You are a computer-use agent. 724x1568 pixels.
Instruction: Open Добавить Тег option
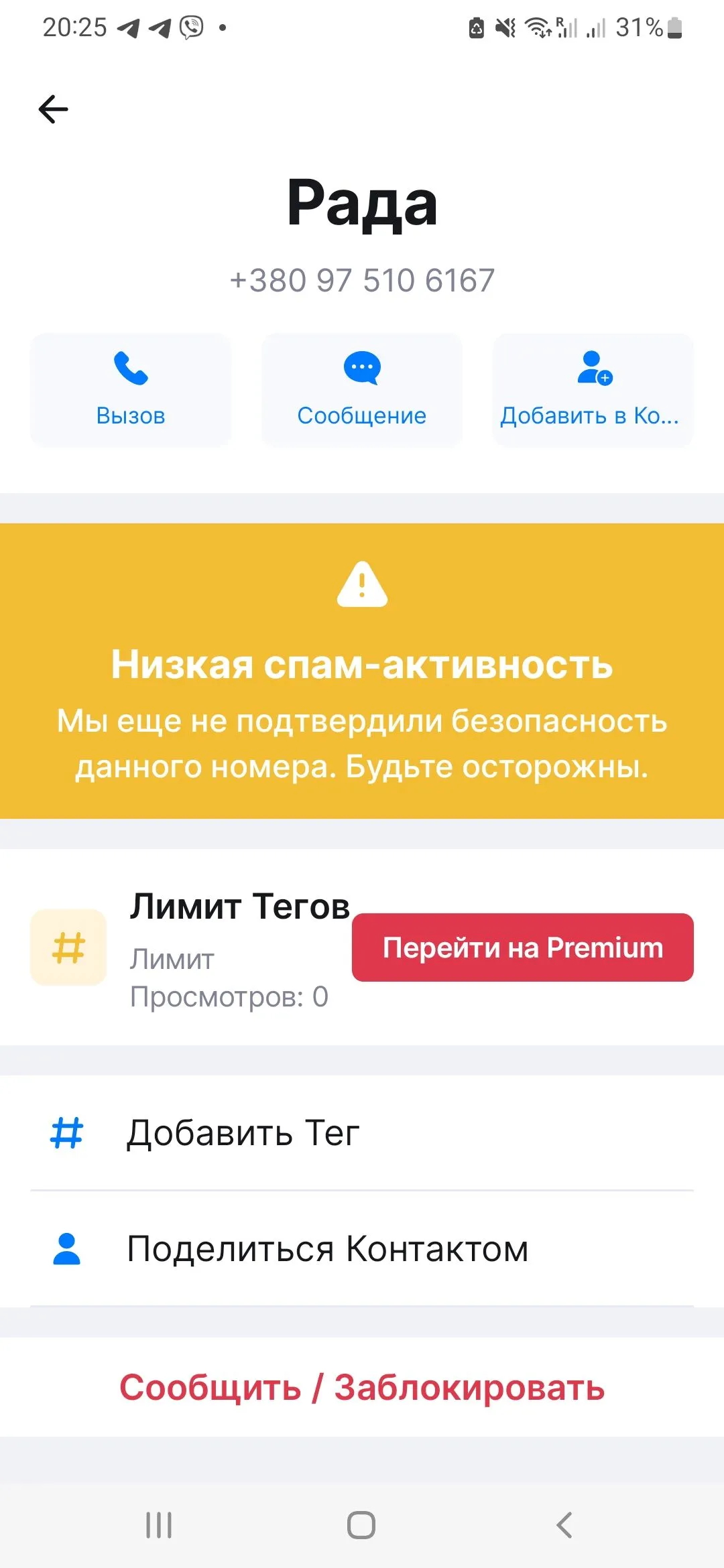coord(362,1133)
